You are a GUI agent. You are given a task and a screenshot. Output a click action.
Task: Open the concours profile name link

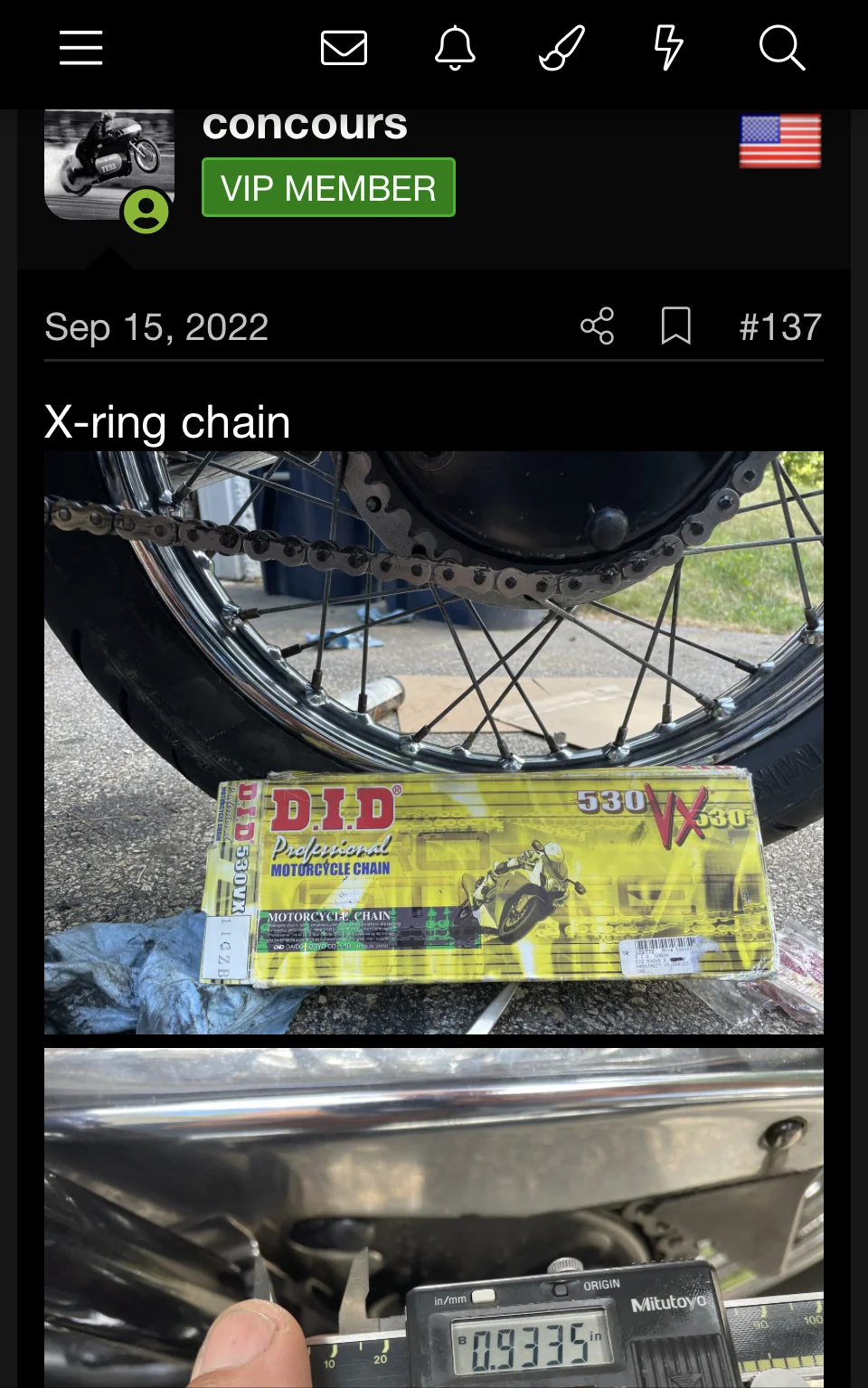coord(305,125)
